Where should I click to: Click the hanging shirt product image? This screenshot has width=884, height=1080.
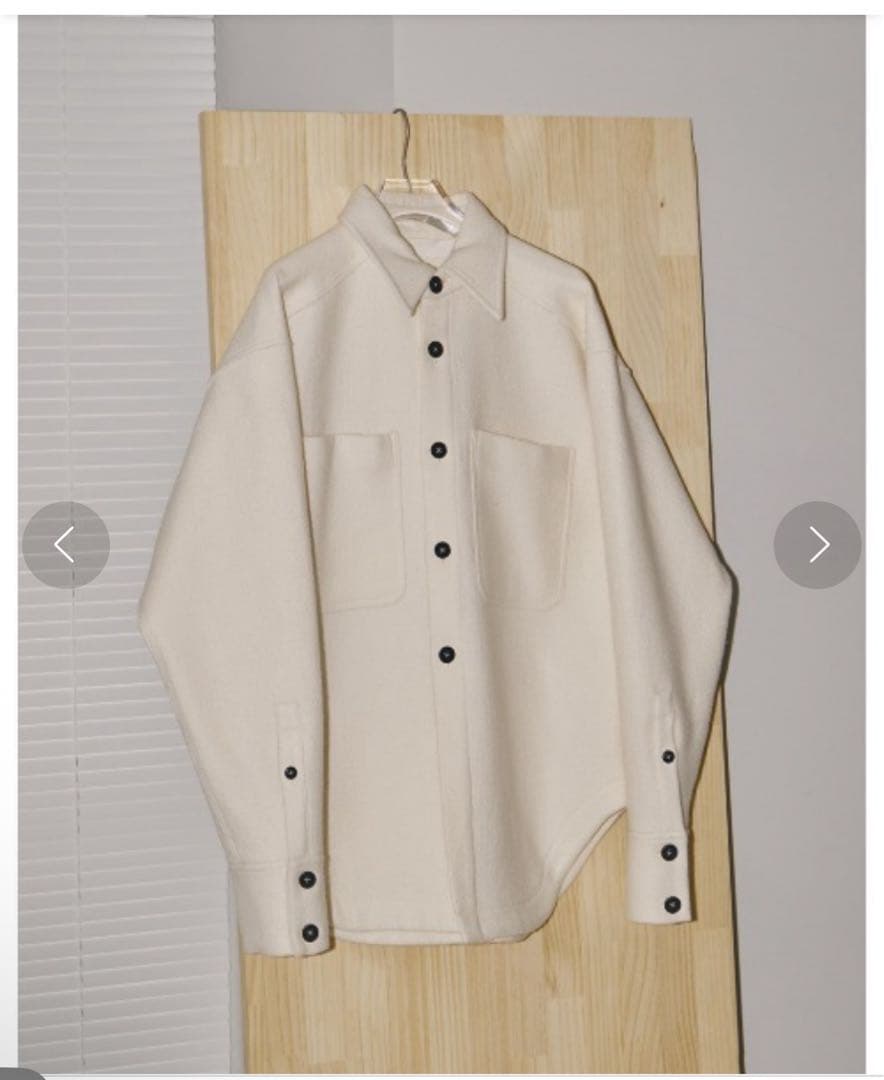[x=440, y=550]
